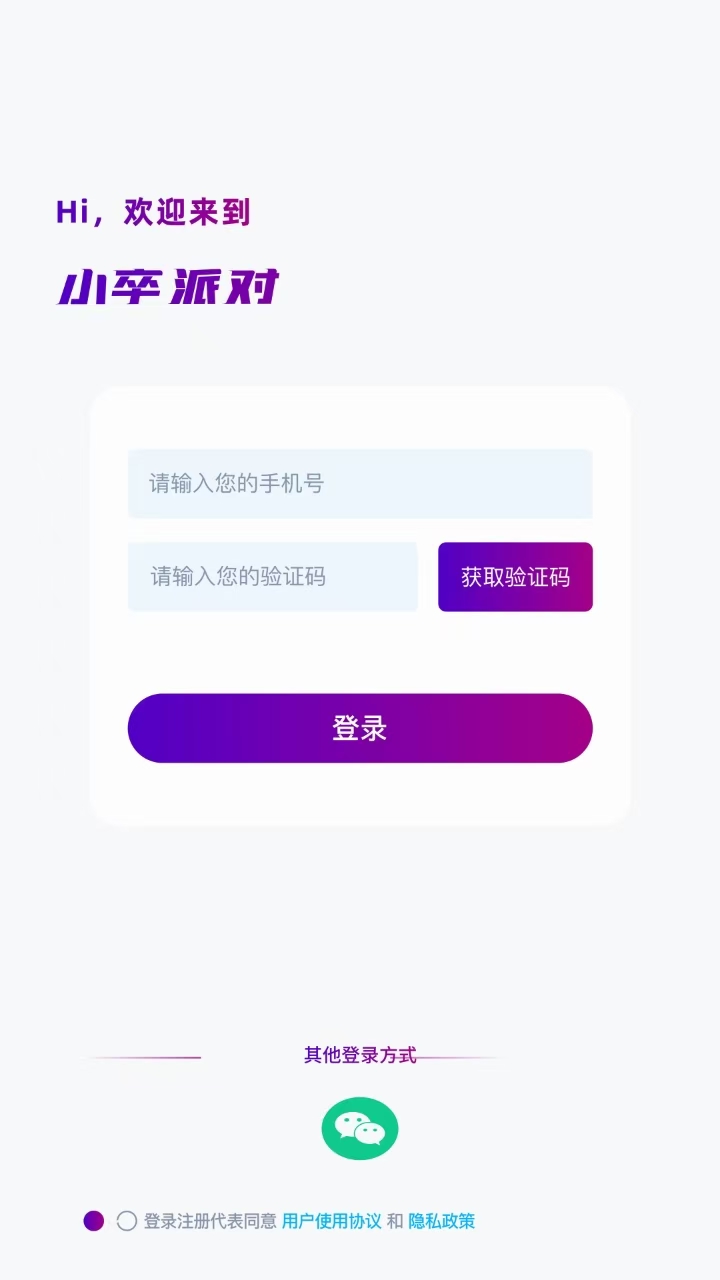Screen dimensions: 720x1280
Task: Click the filled purple dot at bottom left
Action: pos(94,1221)
